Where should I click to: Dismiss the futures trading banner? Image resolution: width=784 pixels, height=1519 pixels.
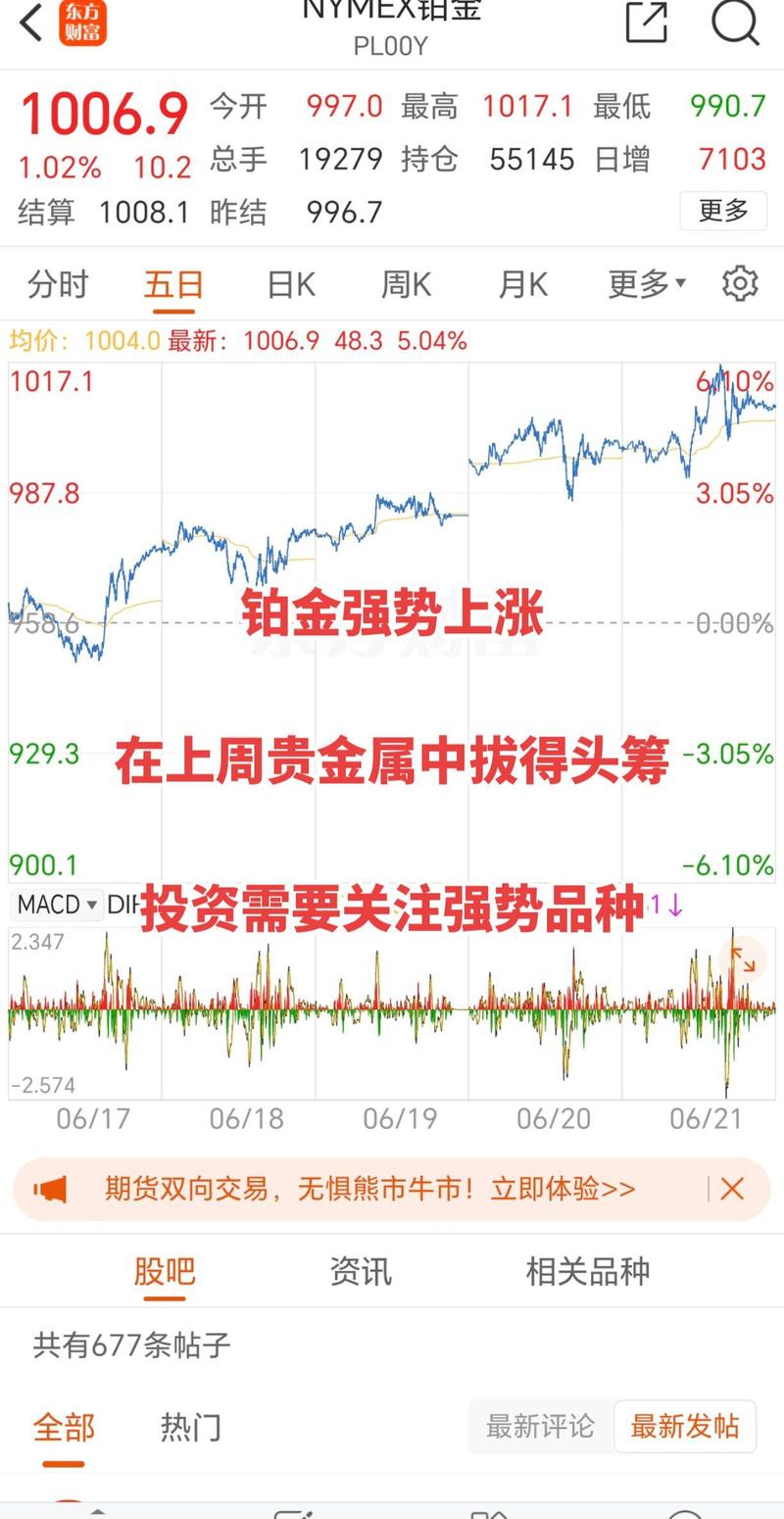732,1190
